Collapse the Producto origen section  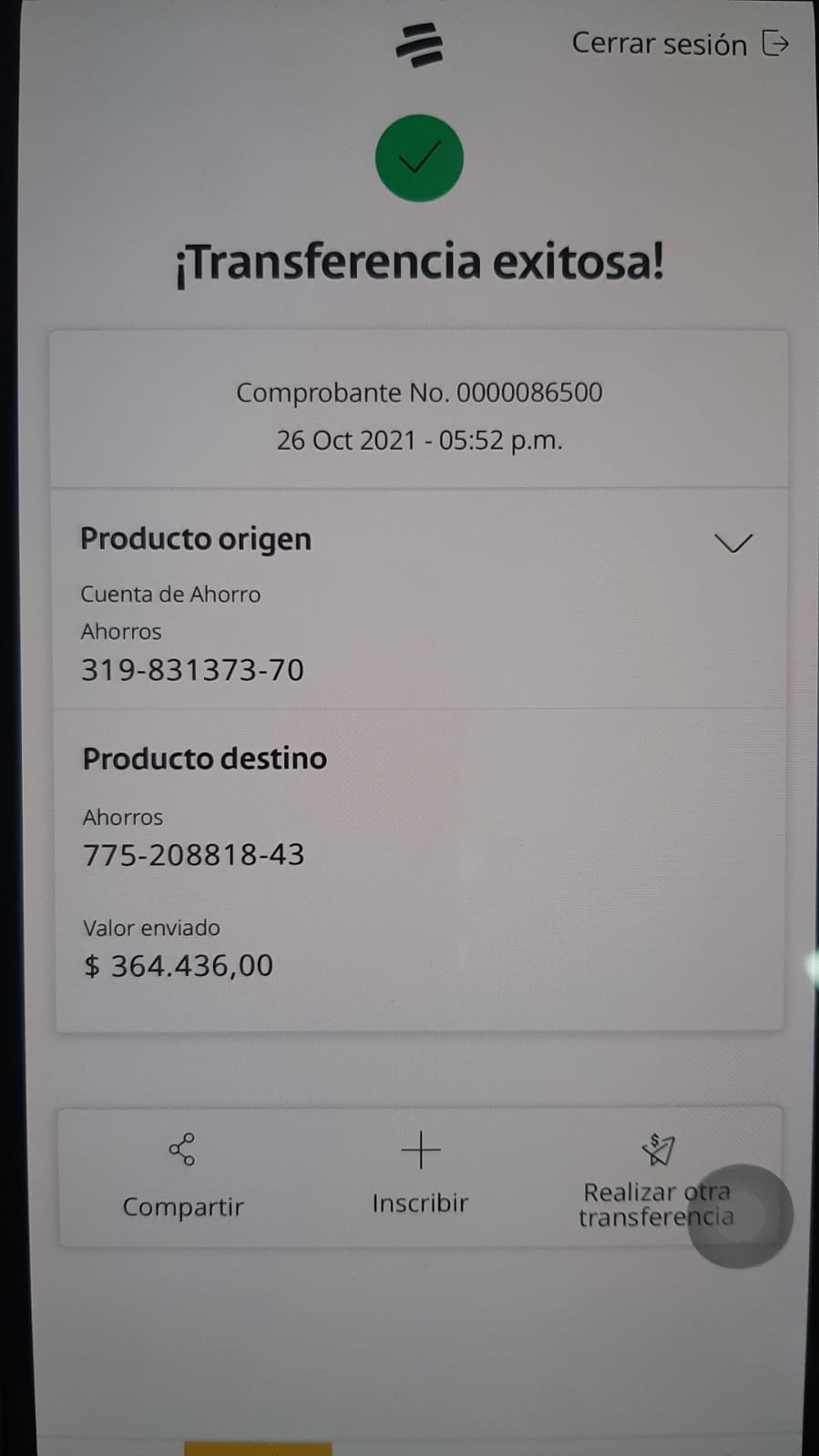click(x=732, y=544)
